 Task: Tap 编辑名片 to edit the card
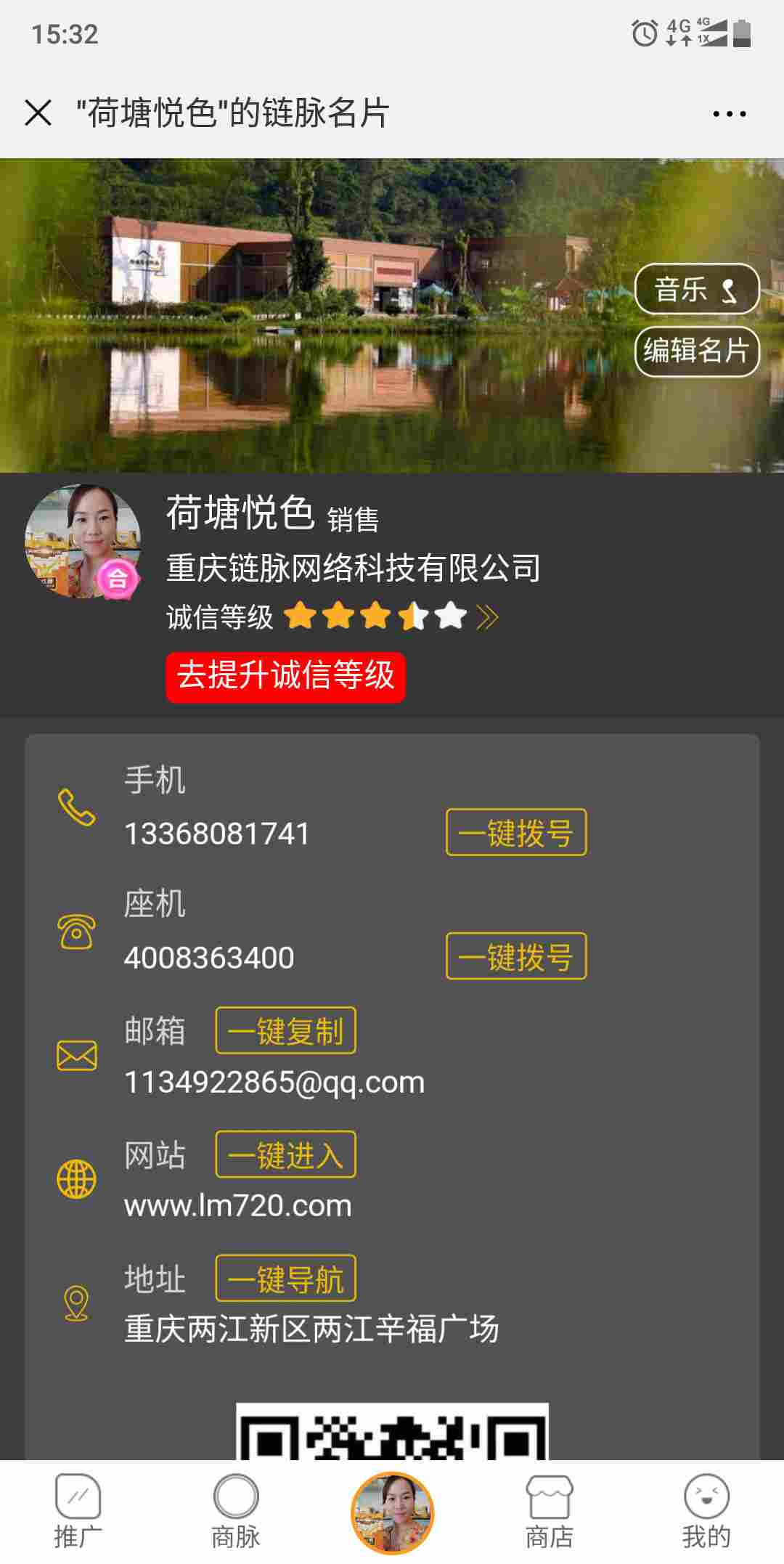coord(696,351)
